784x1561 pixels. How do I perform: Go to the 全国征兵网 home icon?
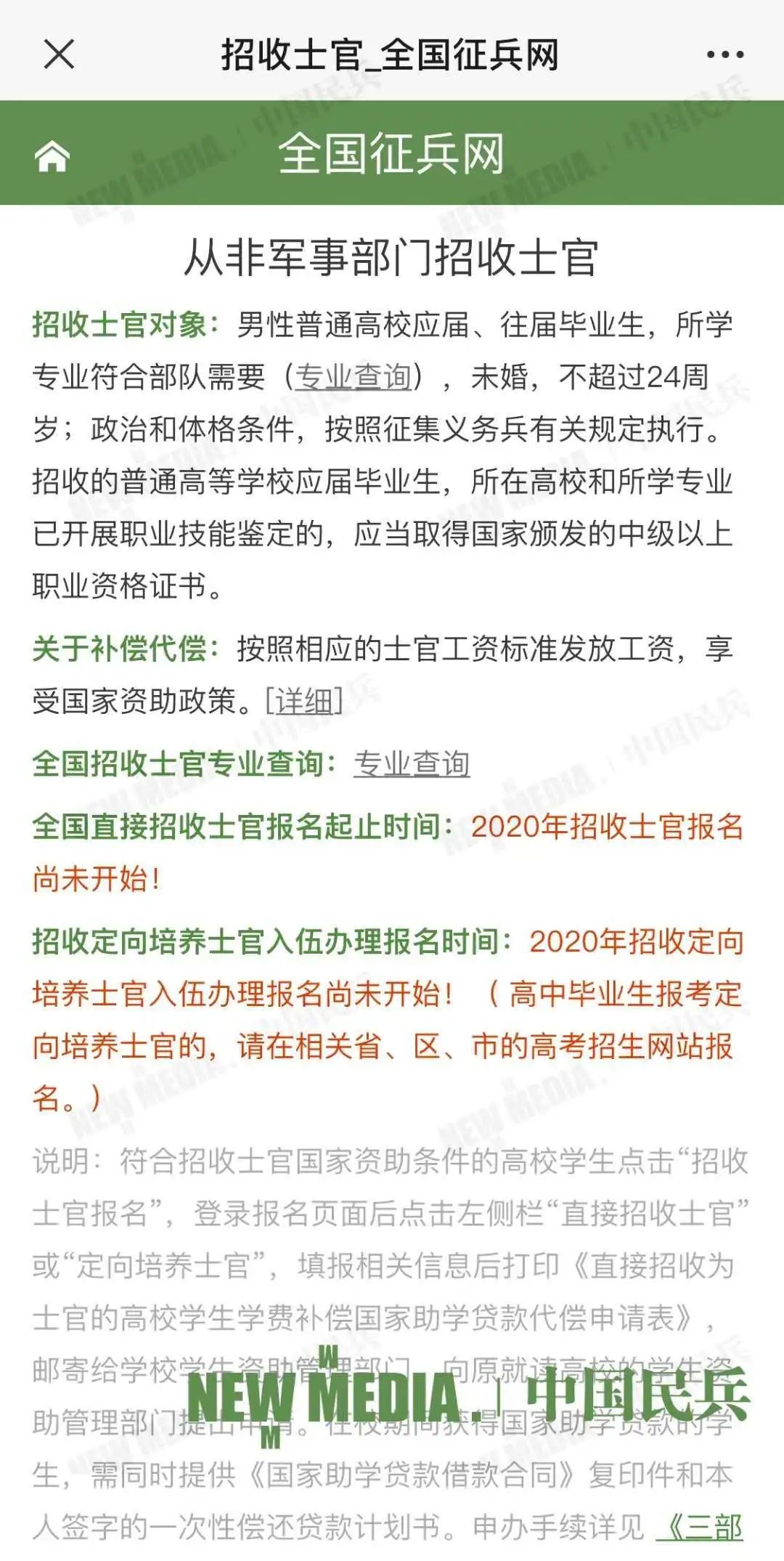tap(52, 156)
